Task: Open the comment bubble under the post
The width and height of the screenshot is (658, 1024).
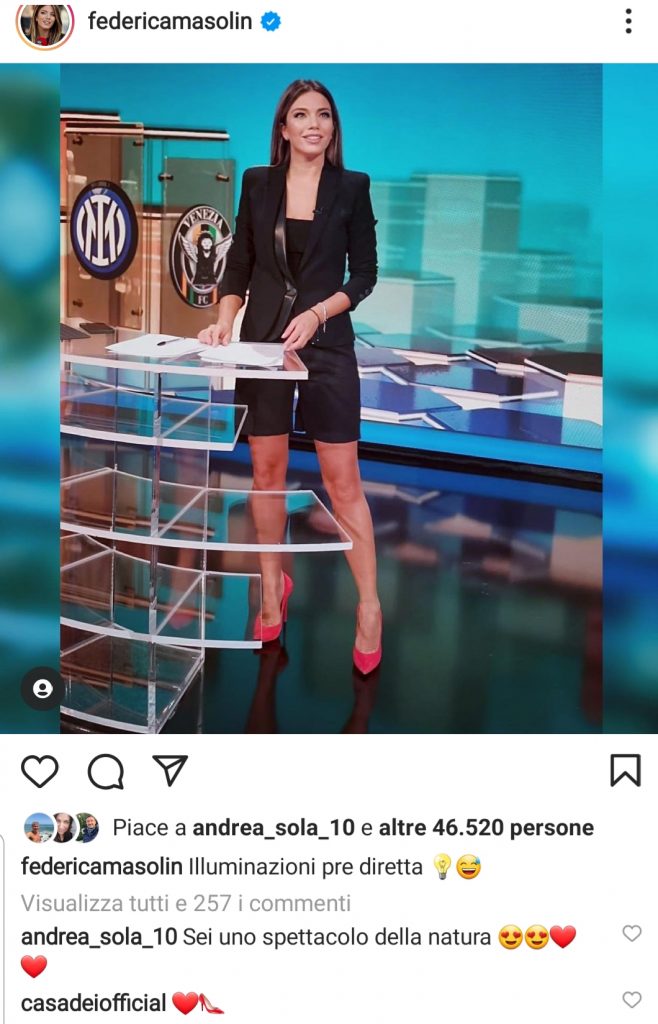Action: point(105,771)
